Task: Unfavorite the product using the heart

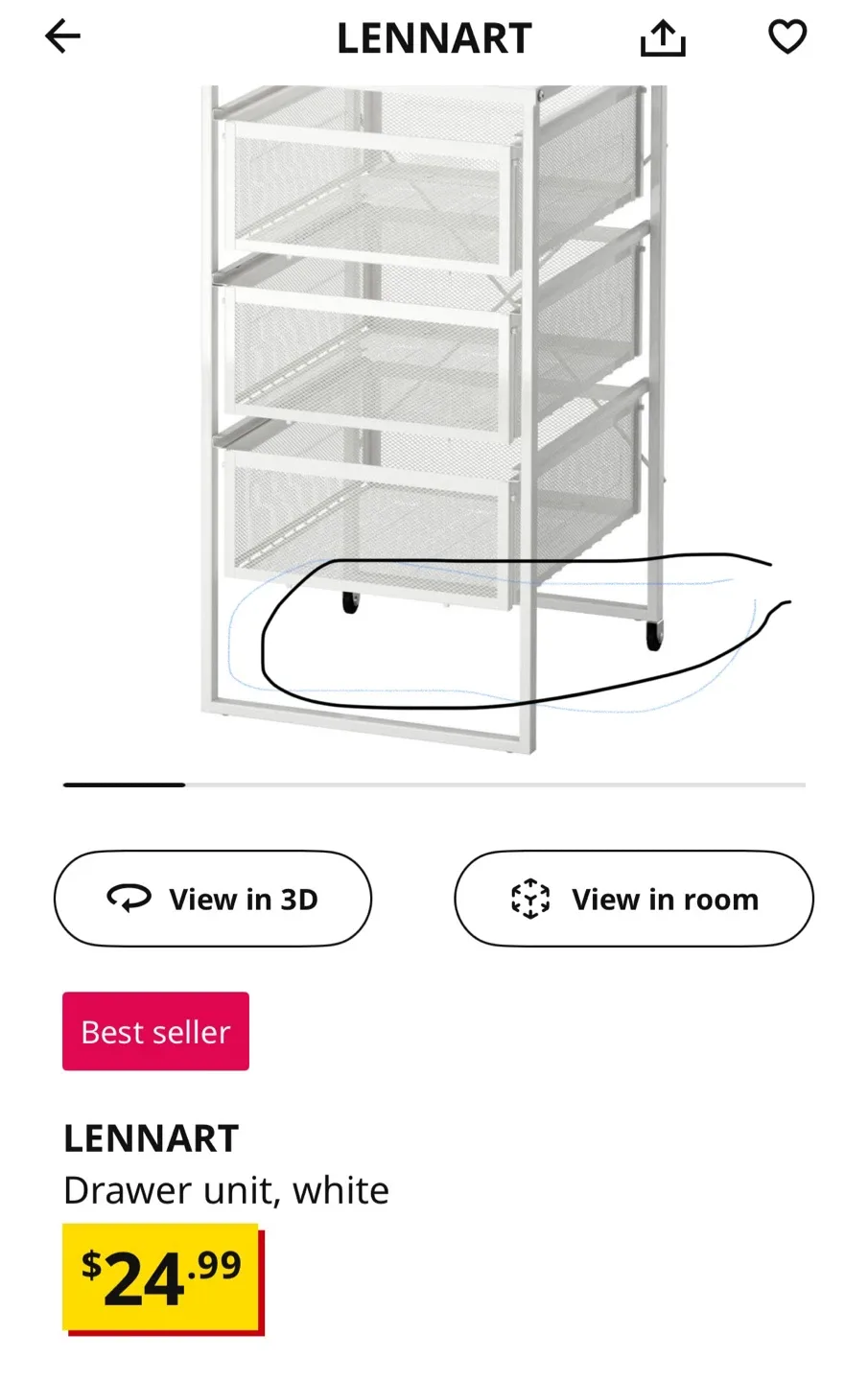Action: point(786,36)
